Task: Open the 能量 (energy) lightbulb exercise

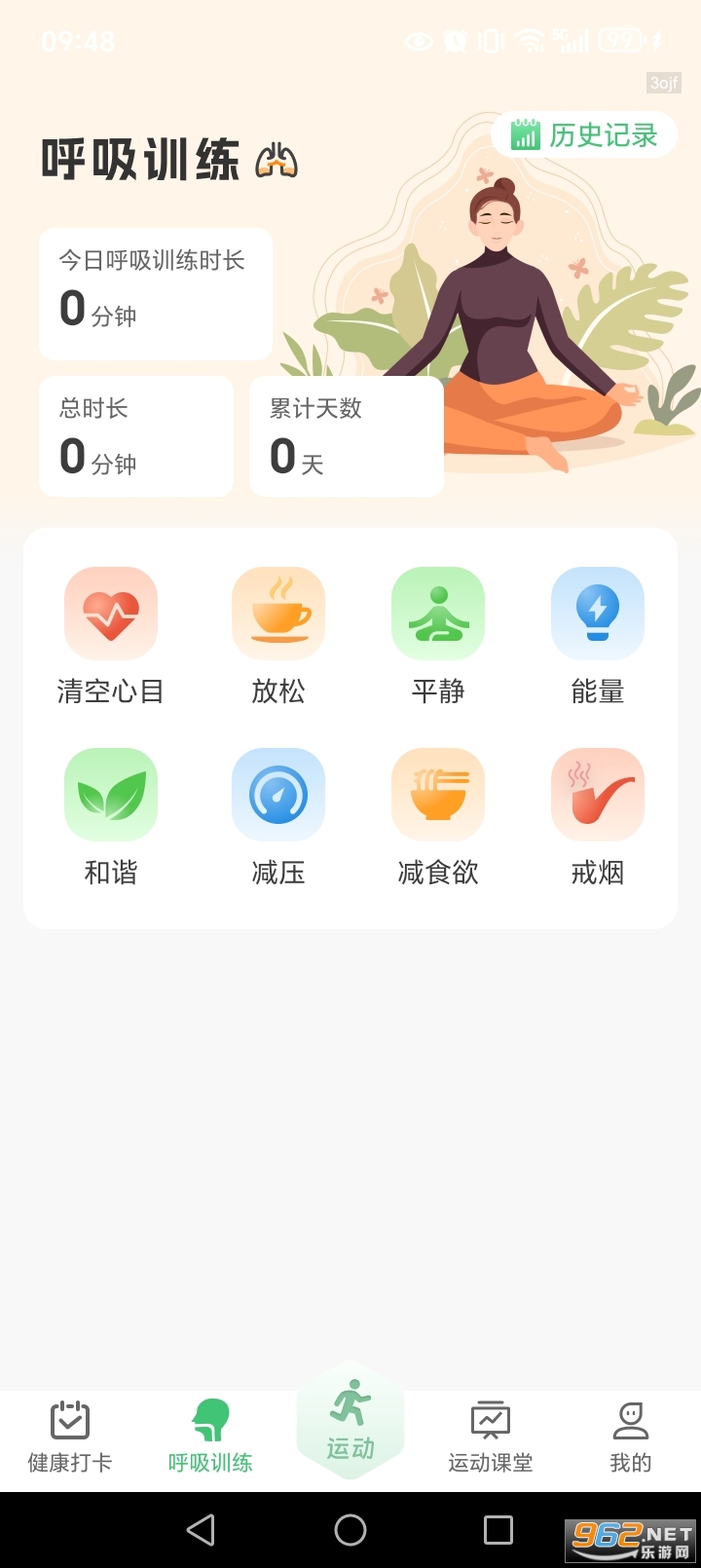Action: 597,613
